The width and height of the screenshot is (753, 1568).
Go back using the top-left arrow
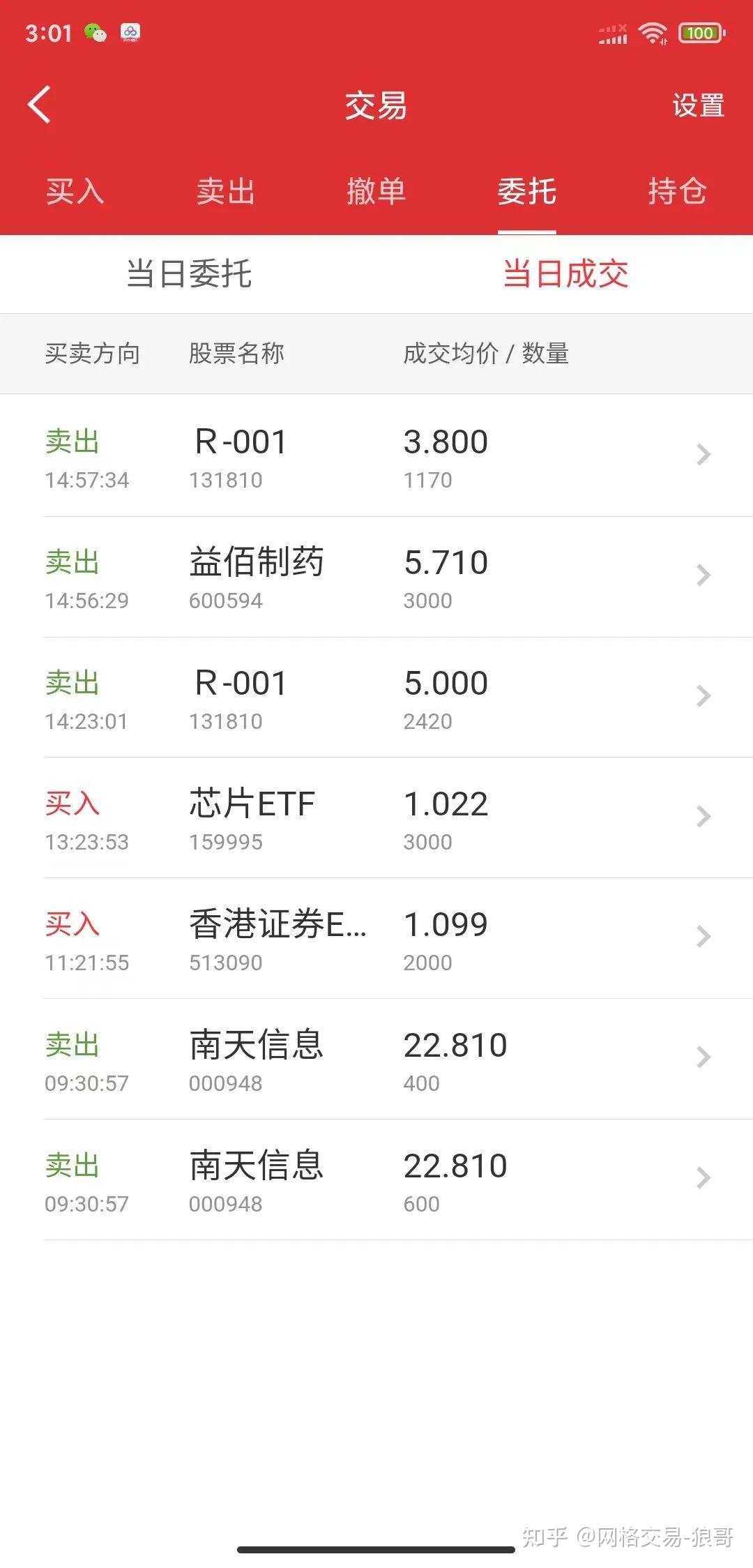[x=39, y=105]
